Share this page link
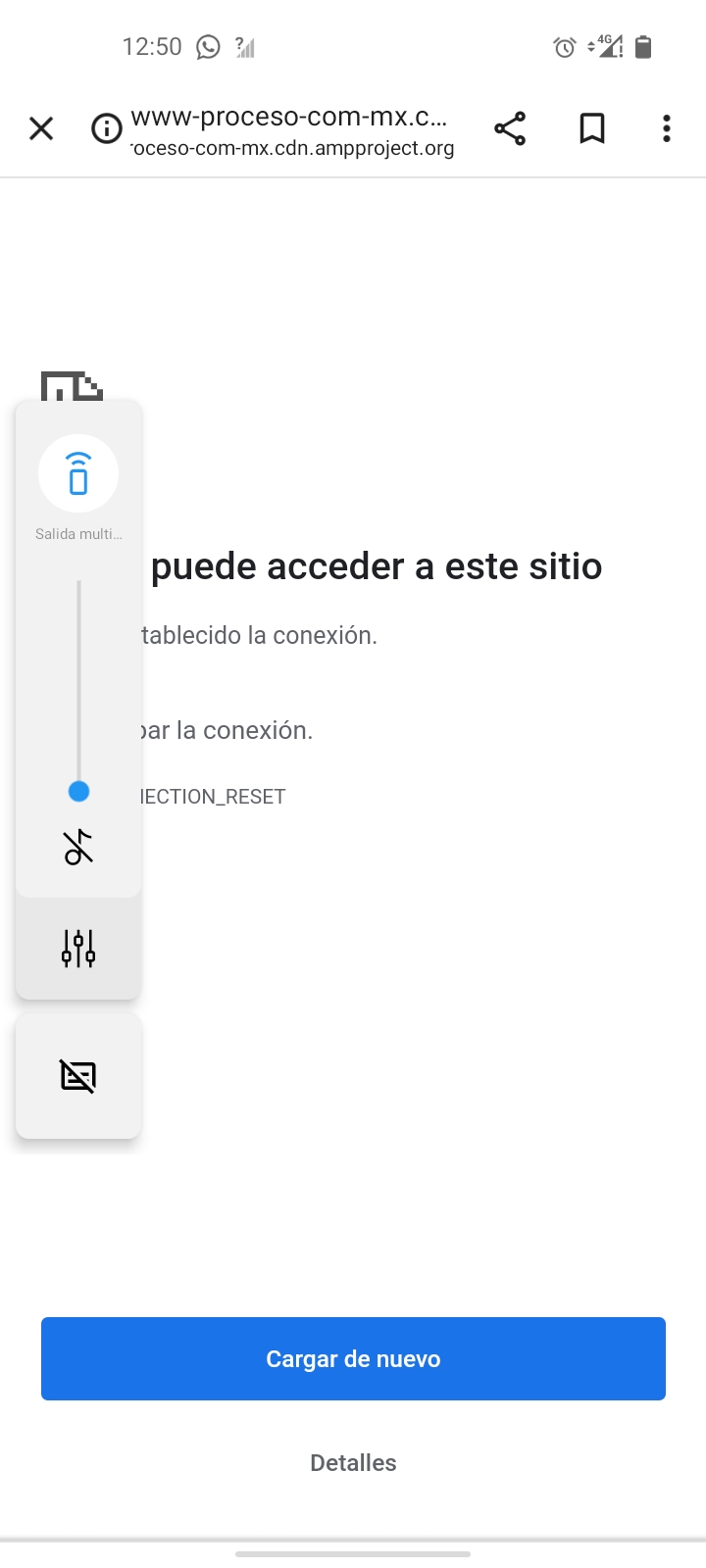The image size is (706, 1568). (510, 128)
